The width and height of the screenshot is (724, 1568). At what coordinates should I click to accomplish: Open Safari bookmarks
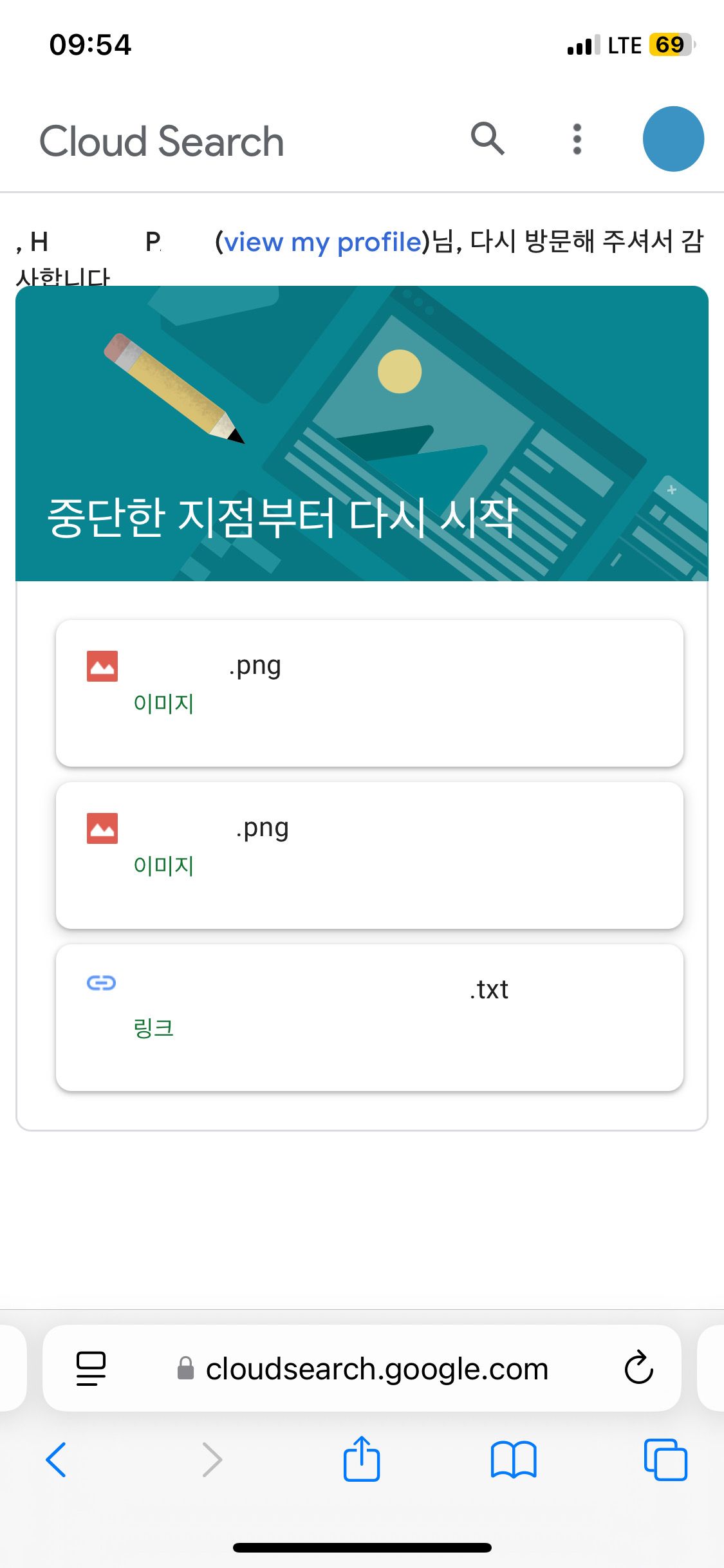(x=513, y=1460)
